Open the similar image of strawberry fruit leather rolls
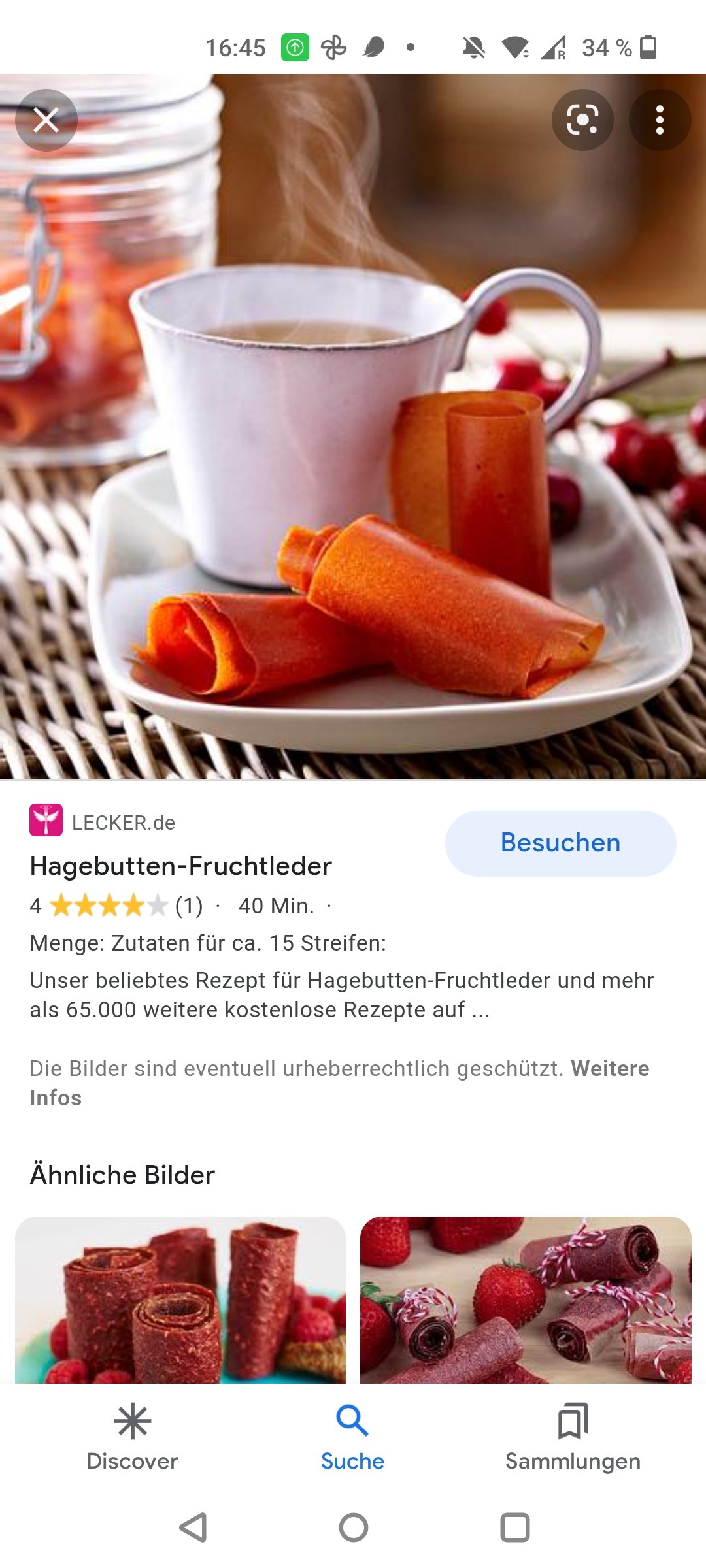 526,1299
